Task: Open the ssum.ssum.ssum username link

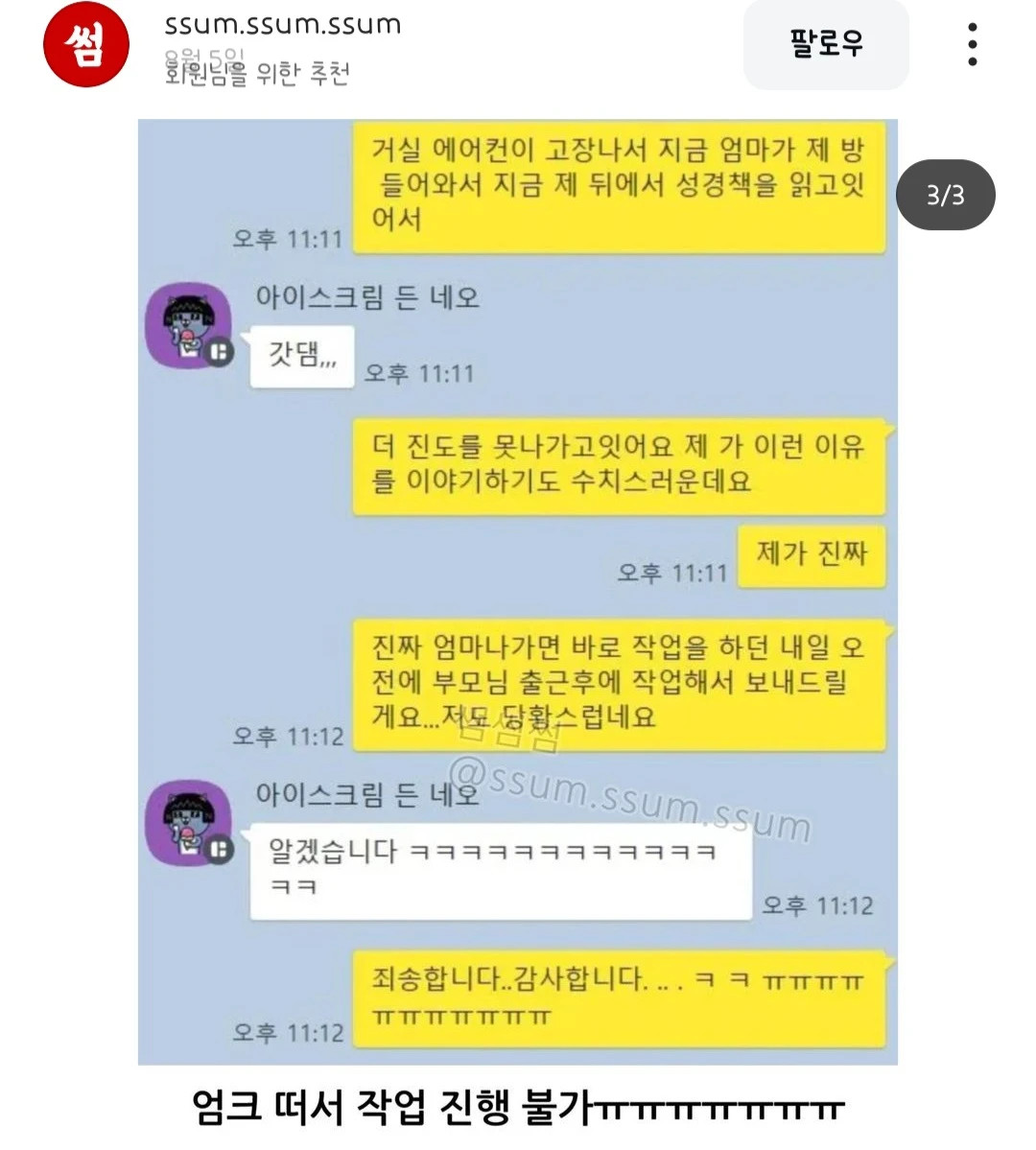Action: click(283, 25)
